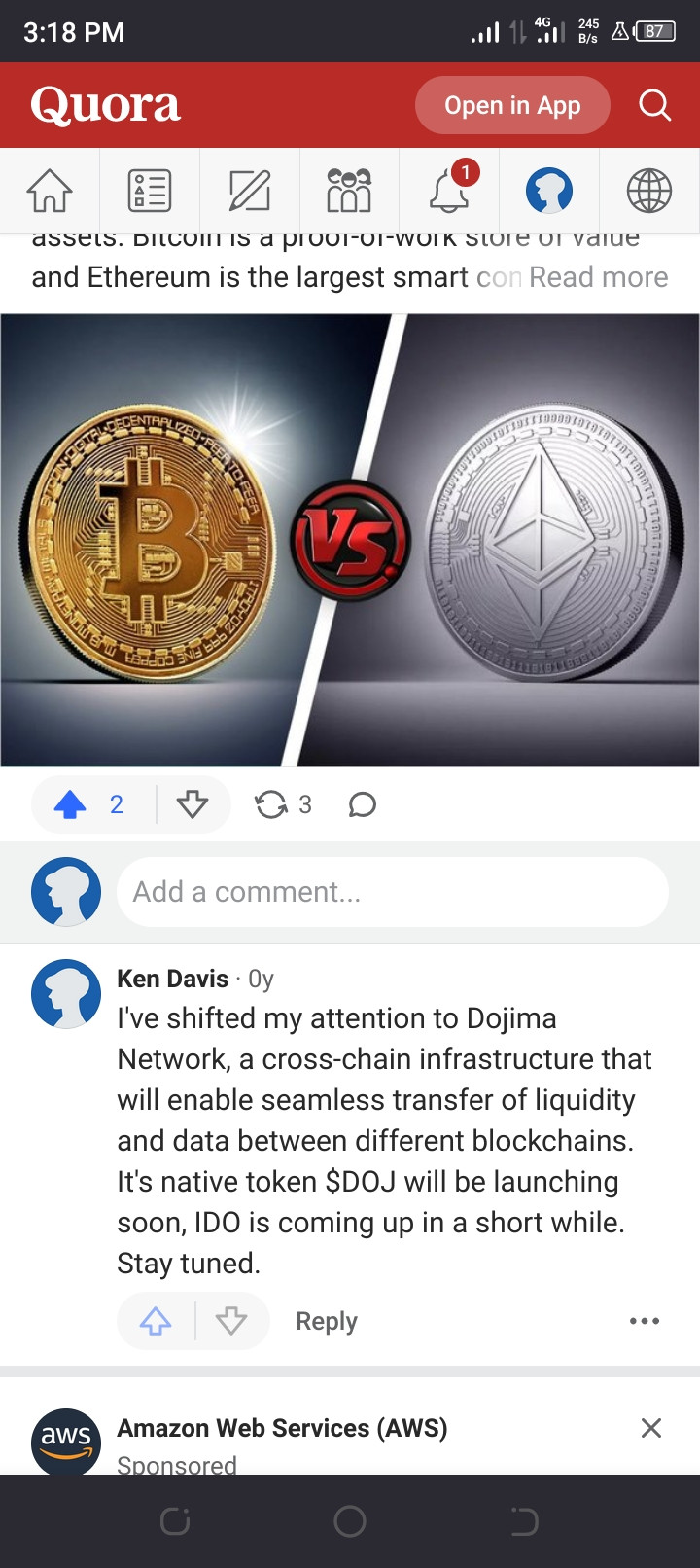Open the search magnifier in Quora header
This screenshot has width=700, height=1568.
point(655,105)
